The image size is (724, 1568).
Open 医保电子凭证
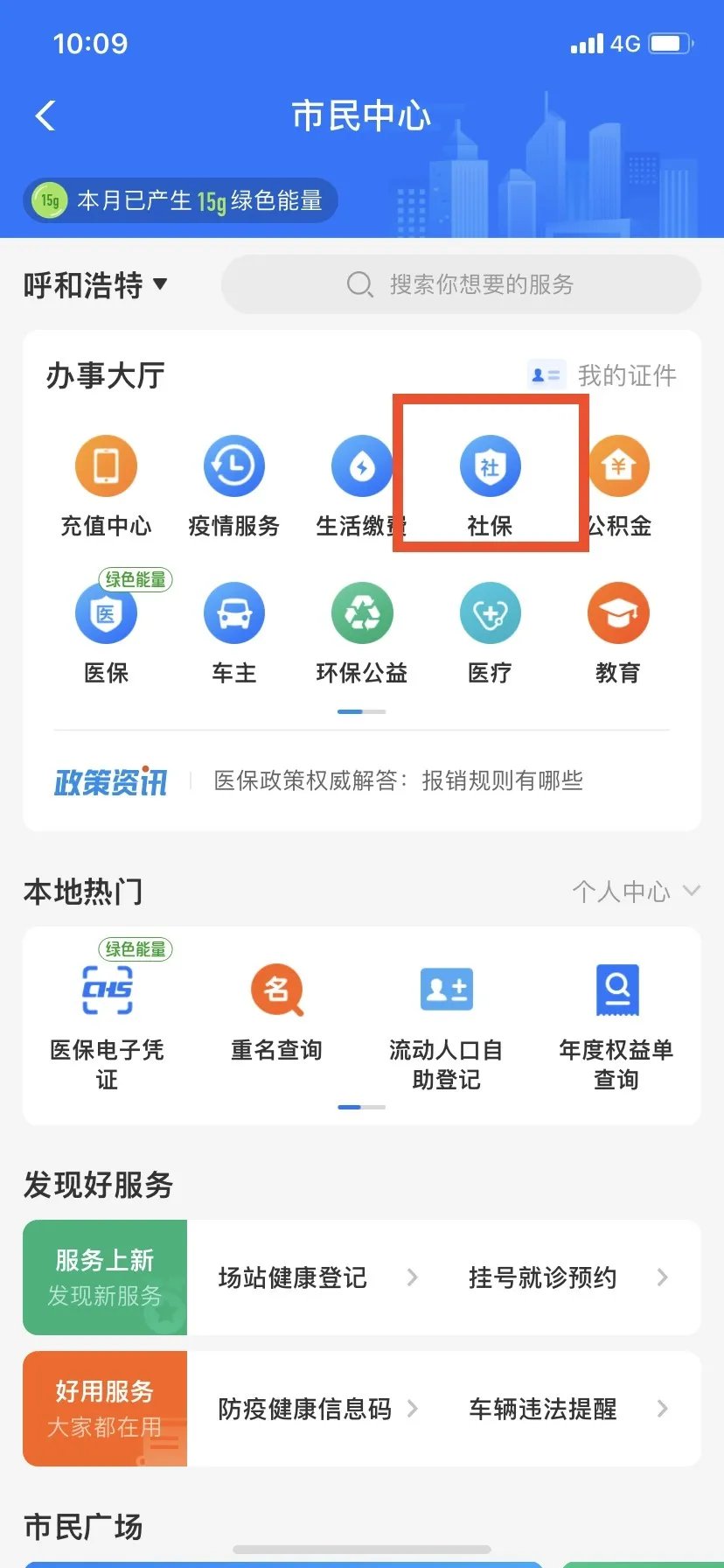tap(107, 1024)
